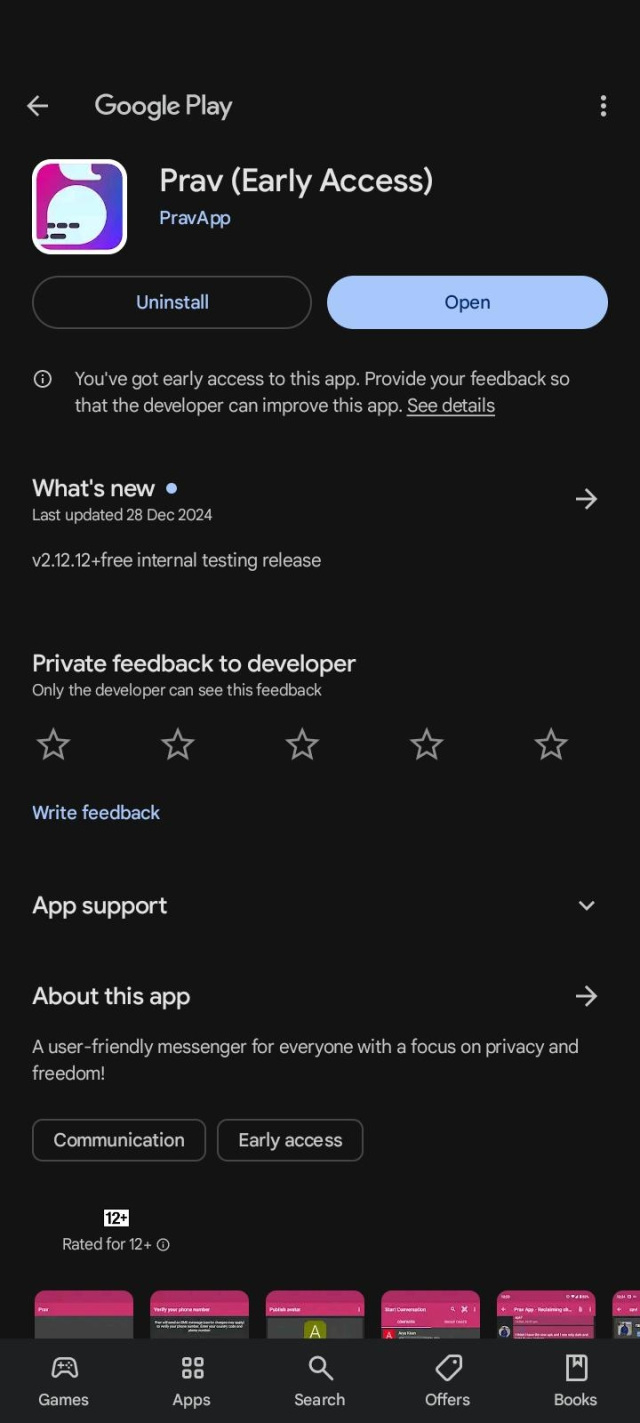Rate the app one star
This screenshot has height=1423, width=640.
point(53,744)
